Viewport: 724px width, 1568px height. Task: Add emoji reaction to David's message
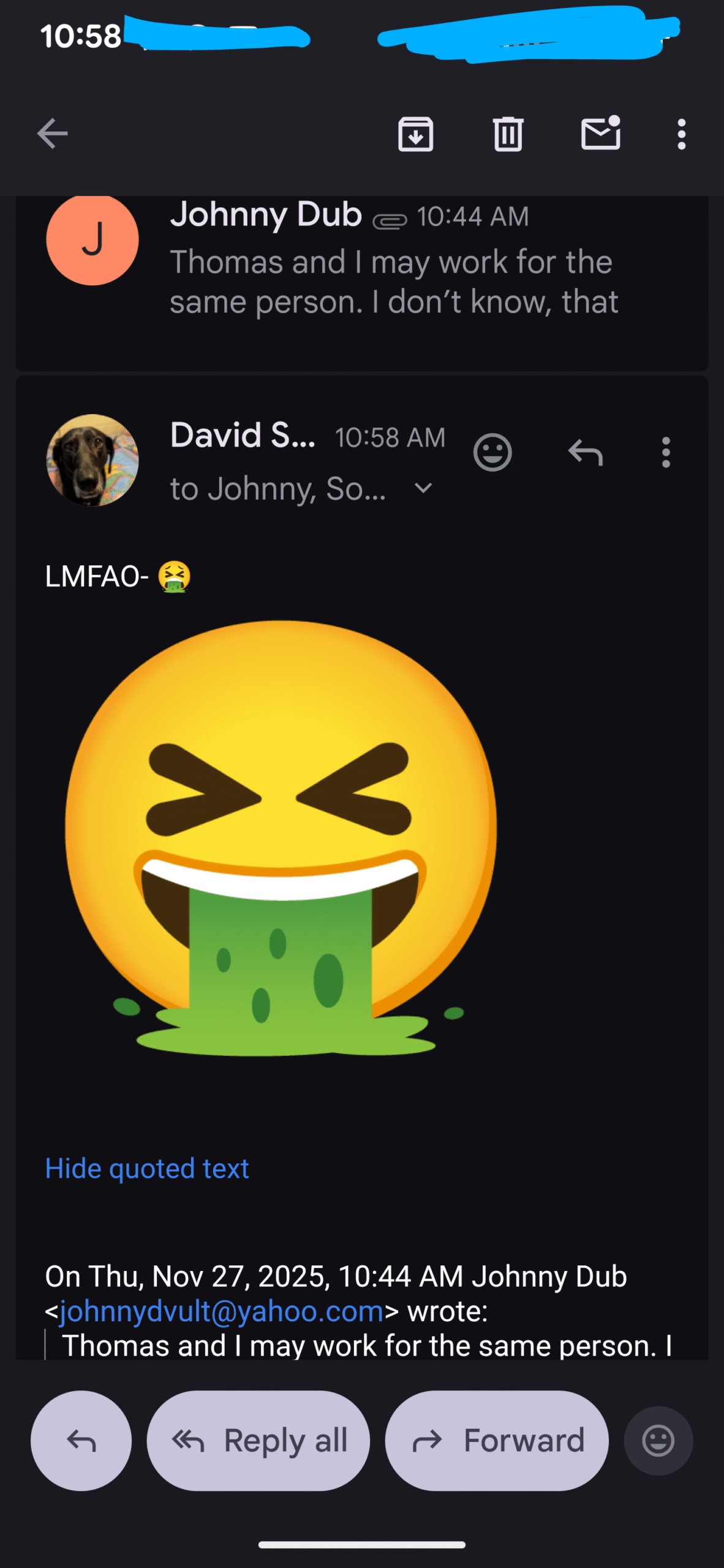coord(492,453)
